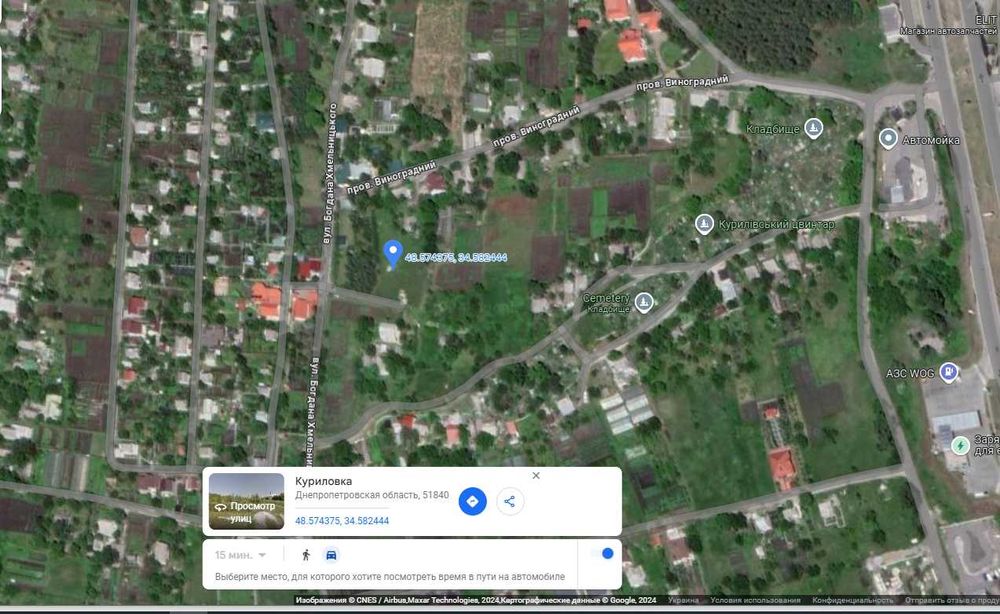The width and height of the screenshot is (1000, 614).
Task: Select driving travel mode
Action: (x=332, y=555)
